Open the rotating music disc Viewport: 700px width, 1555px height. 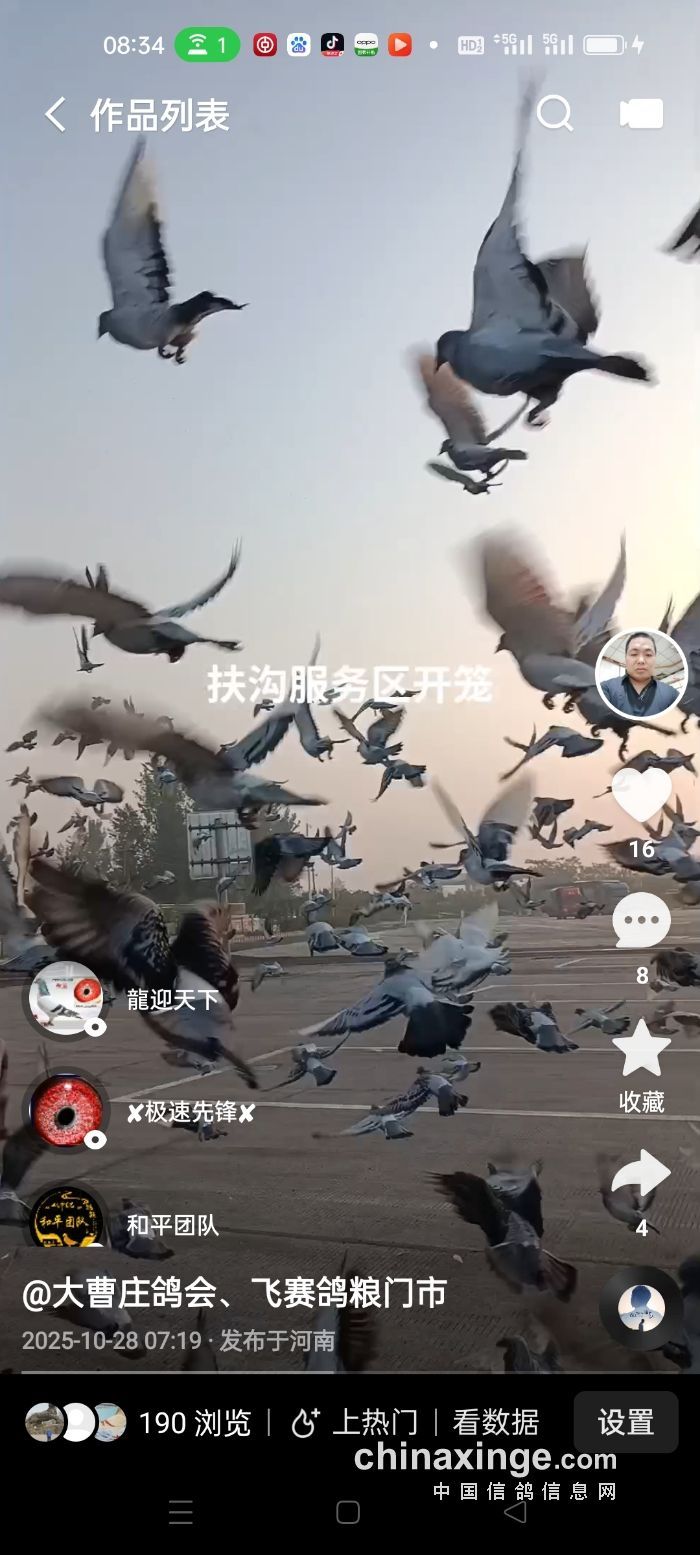[x=641, y=1307]
